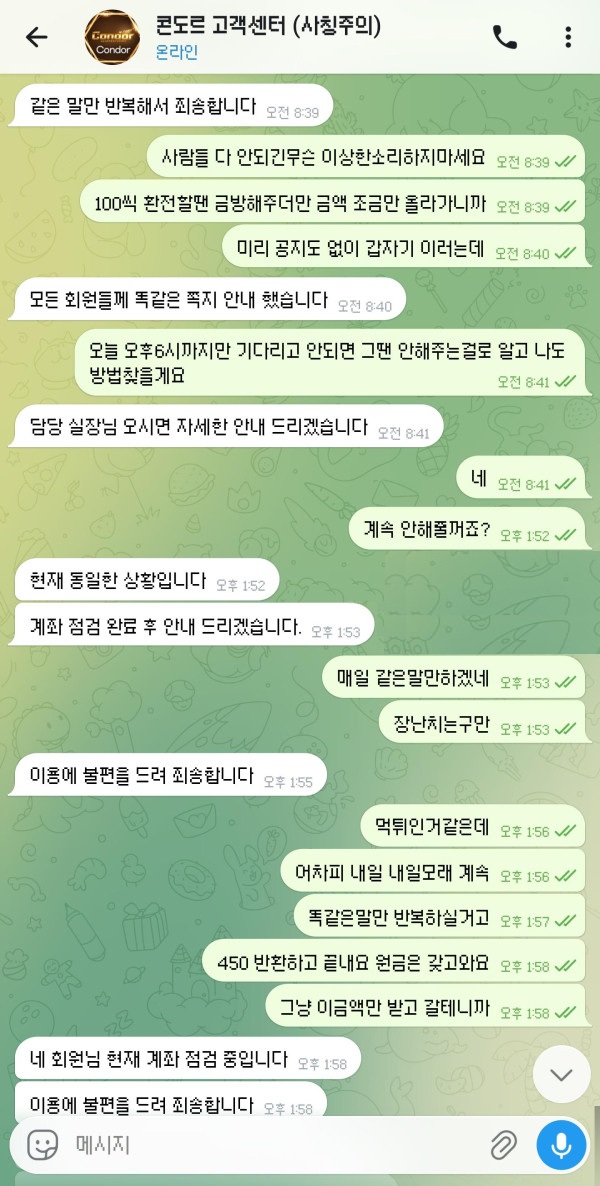
Task: Start a voice call with 콘도르 고객센터
Action: point(505,38)
